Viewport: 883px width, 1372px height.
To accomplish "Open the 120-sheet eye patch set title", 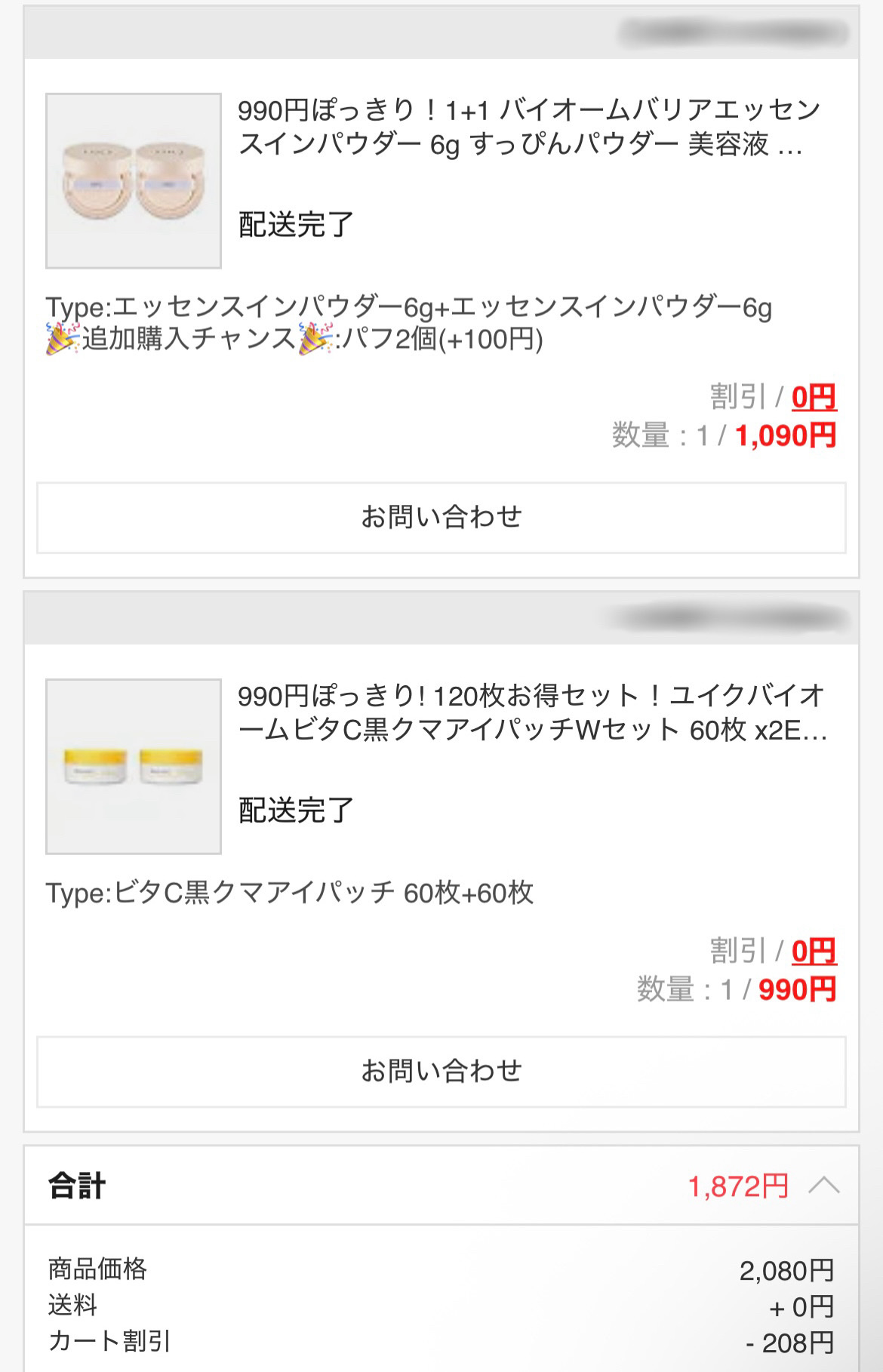I will click(x=532, y=712).
